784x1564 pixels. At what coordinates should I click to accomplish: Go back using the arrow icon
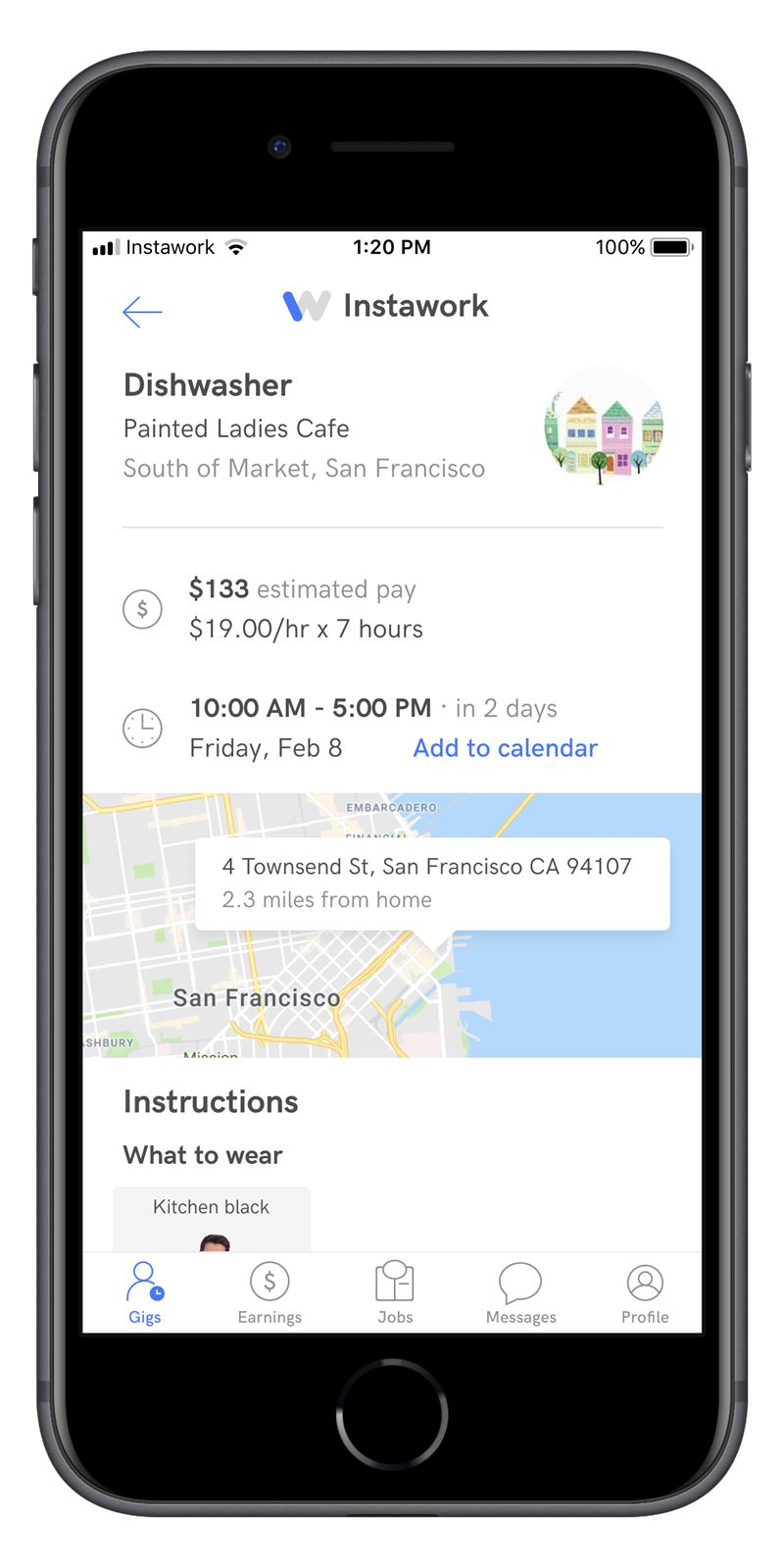pyautogui.click(x=142, y=312)
